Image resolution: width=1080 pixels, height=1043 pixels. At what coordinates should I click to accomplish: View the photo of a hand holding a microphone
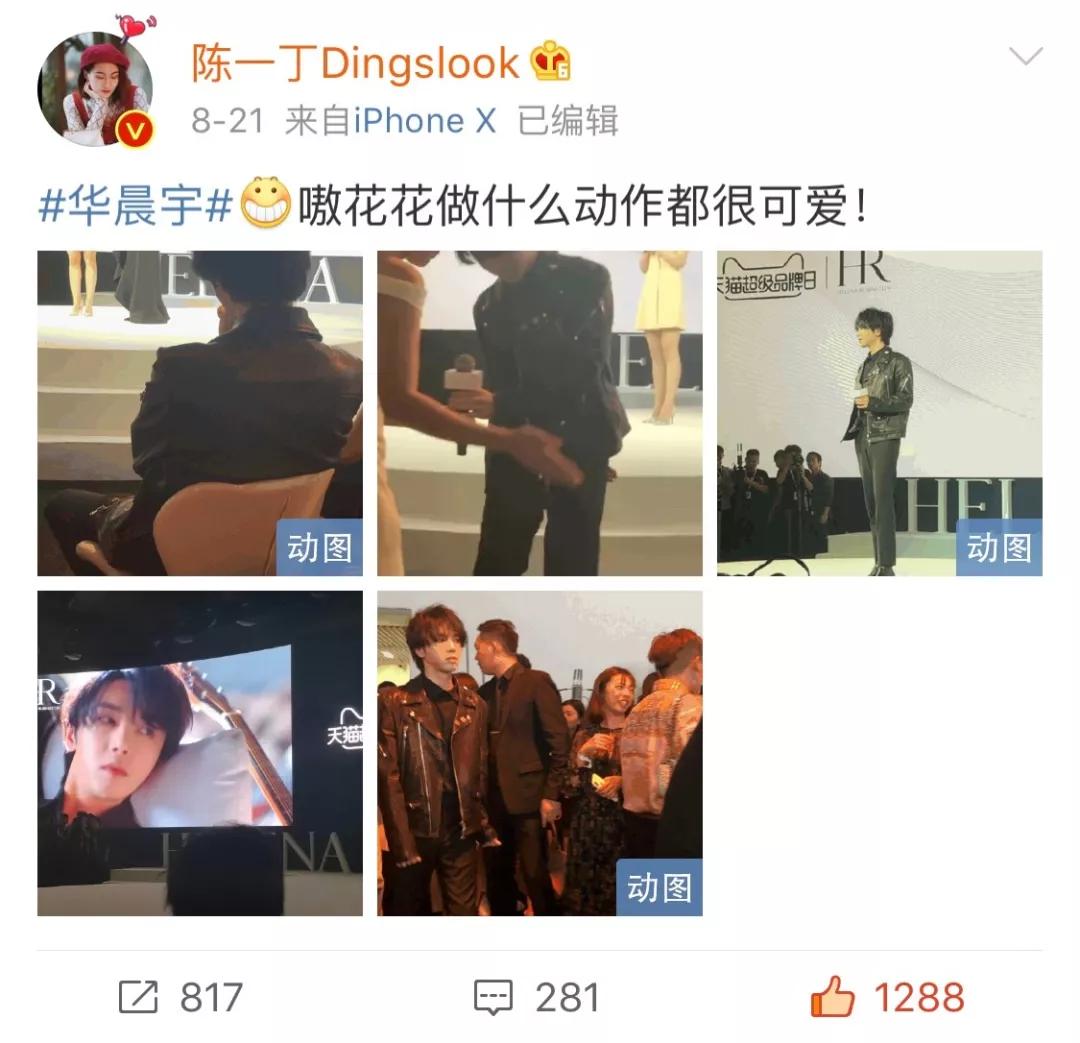(539, 413)
